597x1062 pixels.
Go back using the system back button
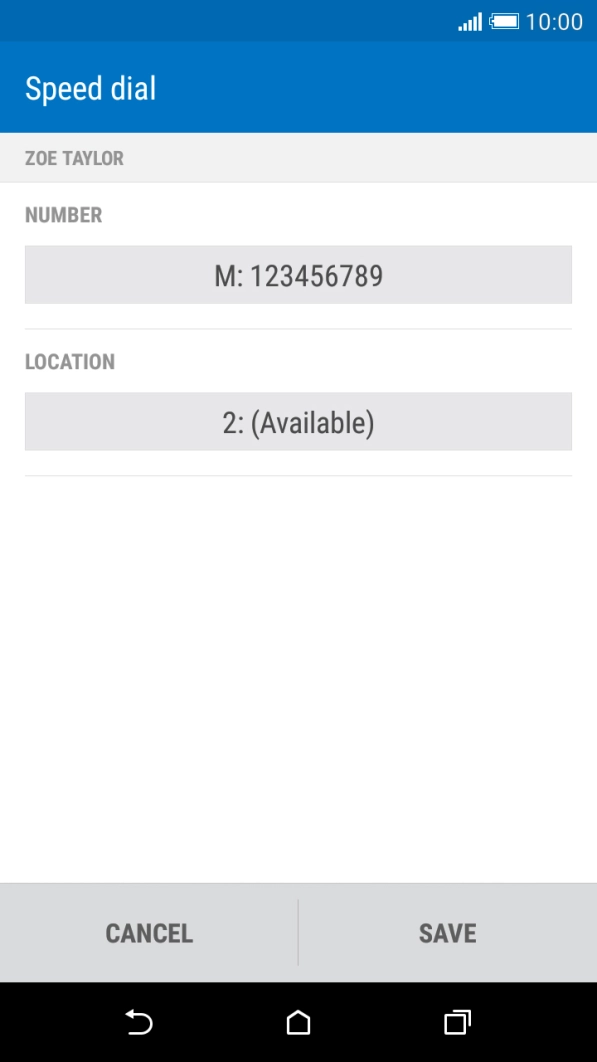tap(139, 1022)
